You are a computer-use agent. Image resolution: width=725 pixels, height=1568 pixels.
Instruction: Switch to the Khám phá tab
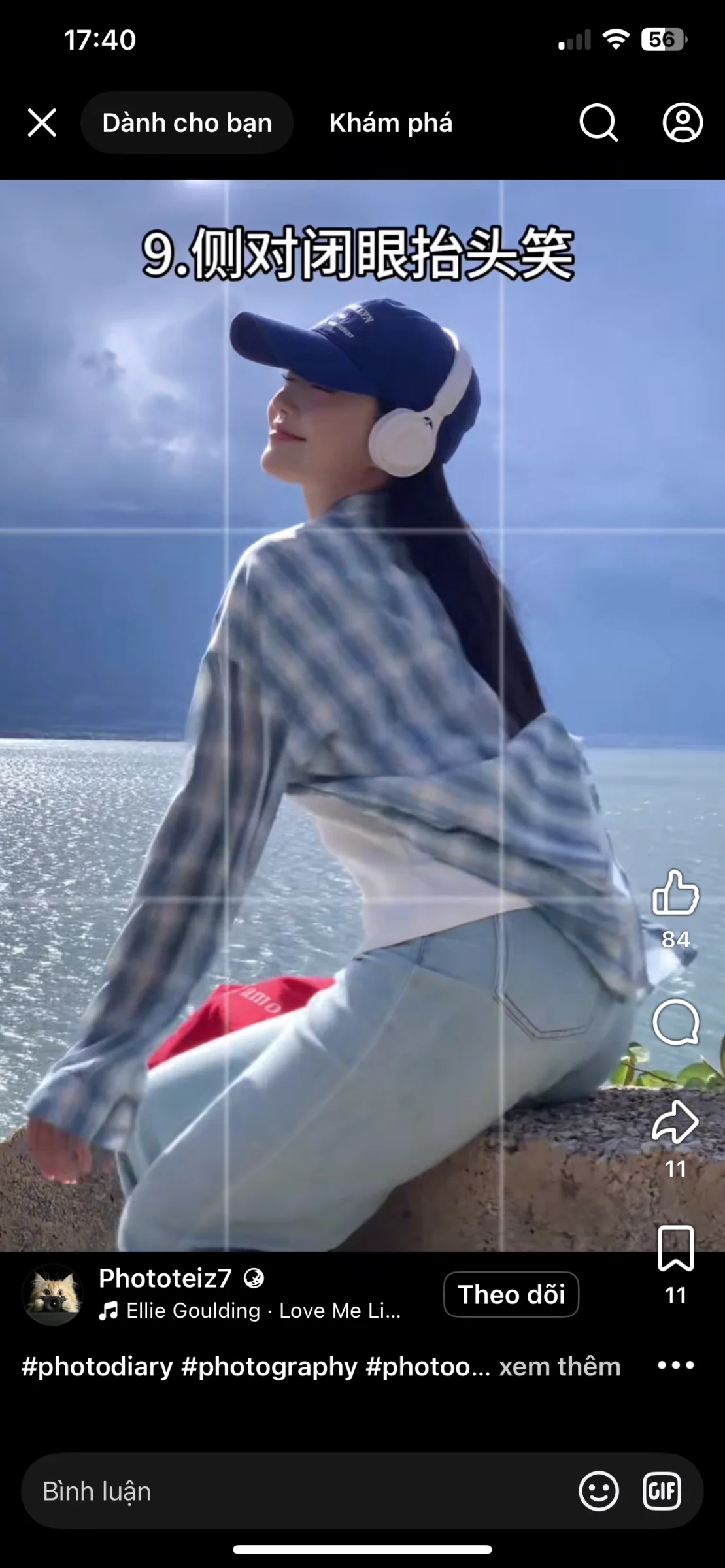390,123
